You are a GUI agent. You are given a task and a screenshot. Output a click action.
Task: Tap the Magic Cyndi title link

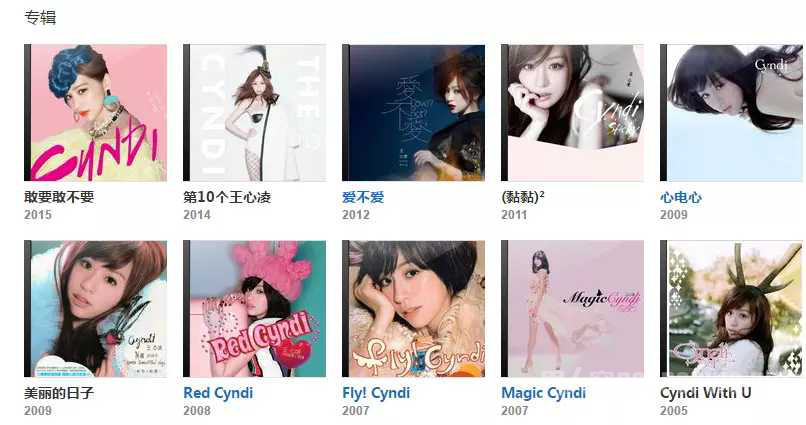tap(545, 393)
